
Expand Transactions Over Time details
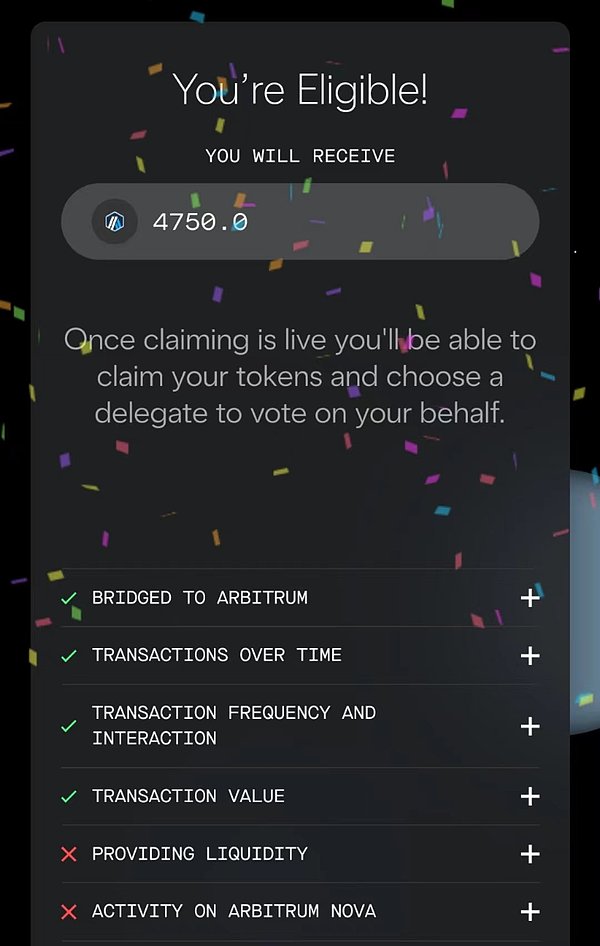[530, 656]
